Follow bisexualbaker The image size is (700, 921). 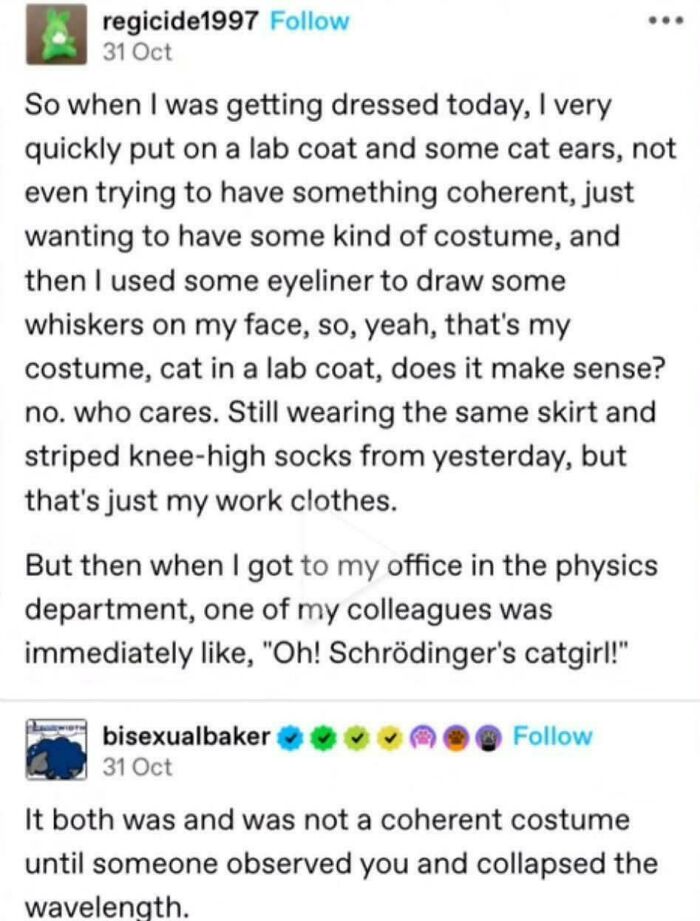click(552, 737)
